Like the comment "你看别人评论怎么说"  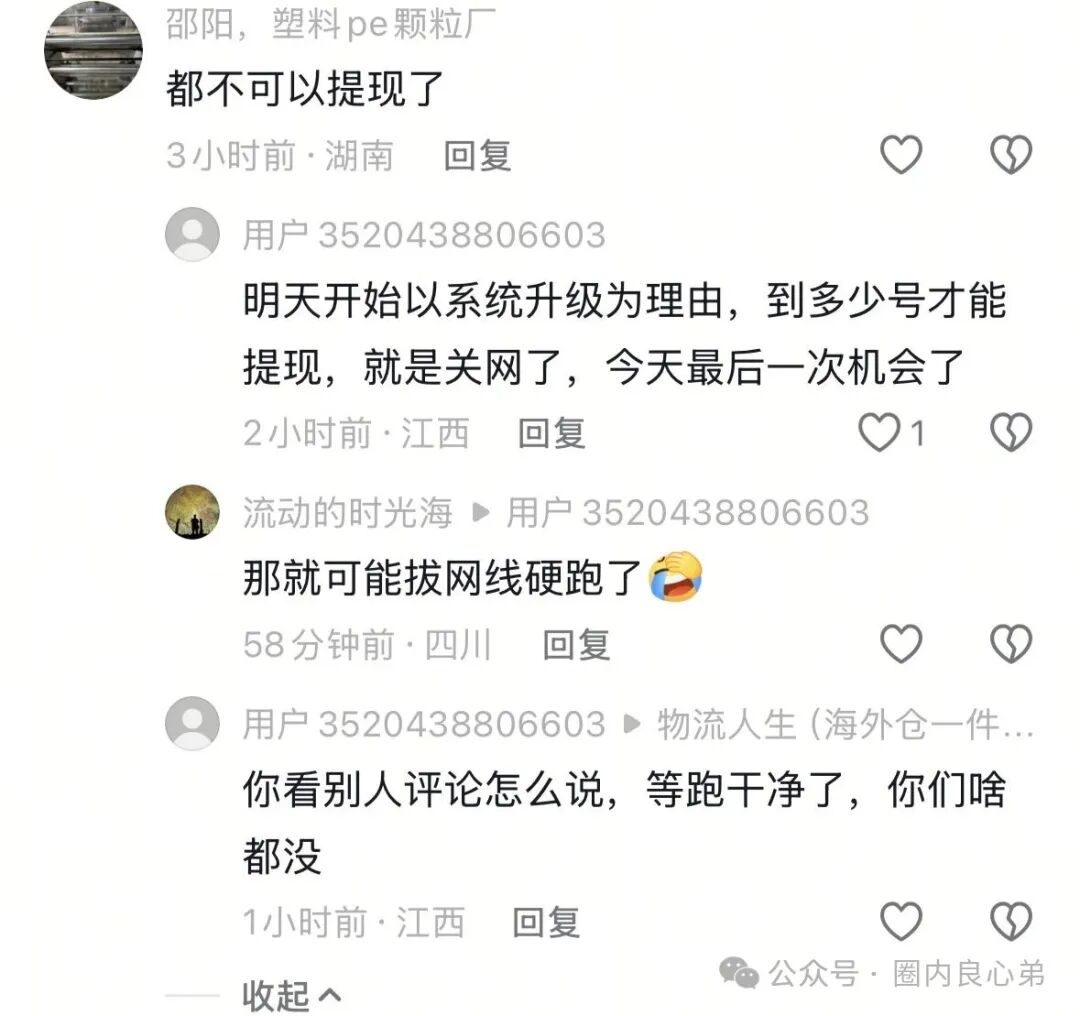[900, 921]
